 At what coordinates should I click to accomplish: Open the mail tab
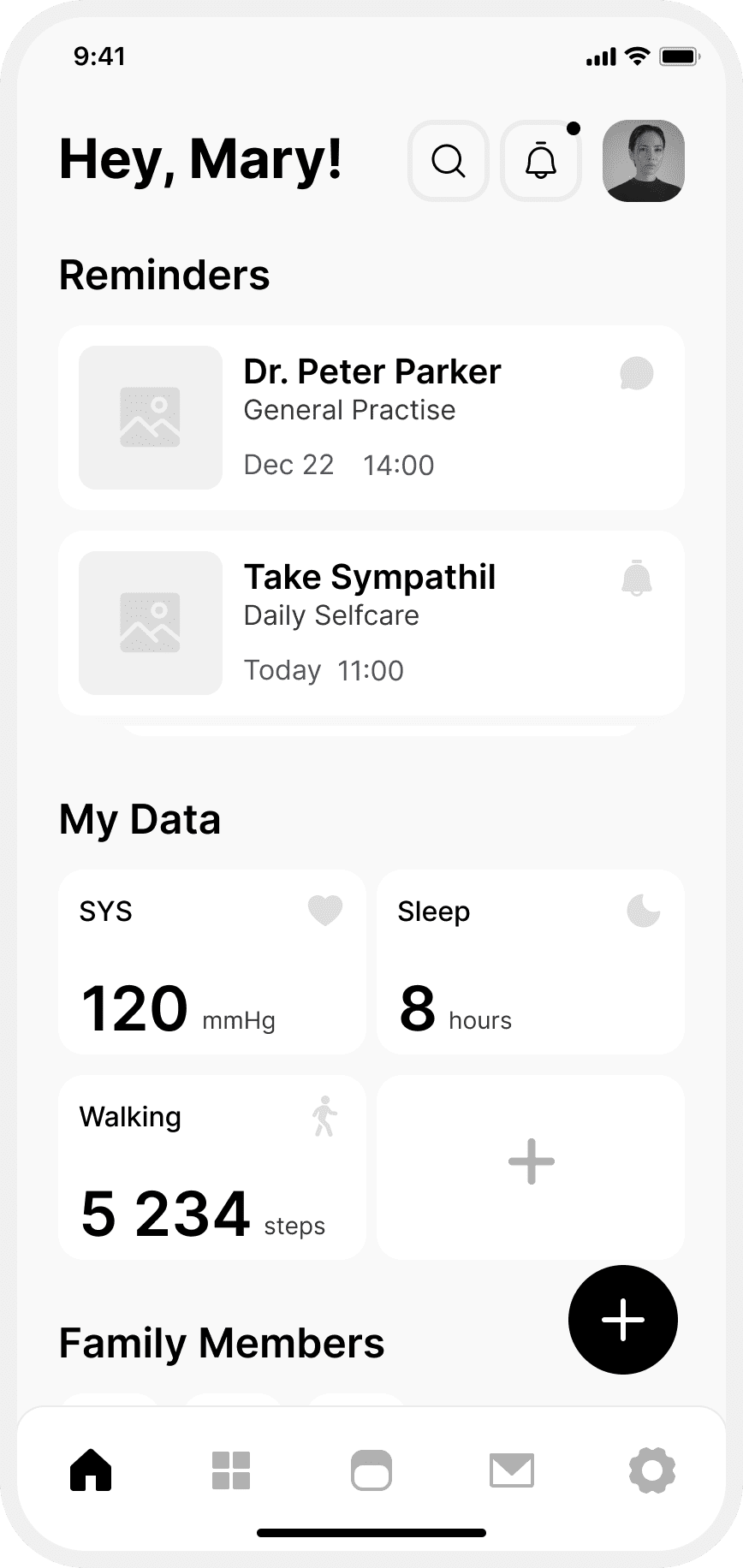[x=512, y=1470]
